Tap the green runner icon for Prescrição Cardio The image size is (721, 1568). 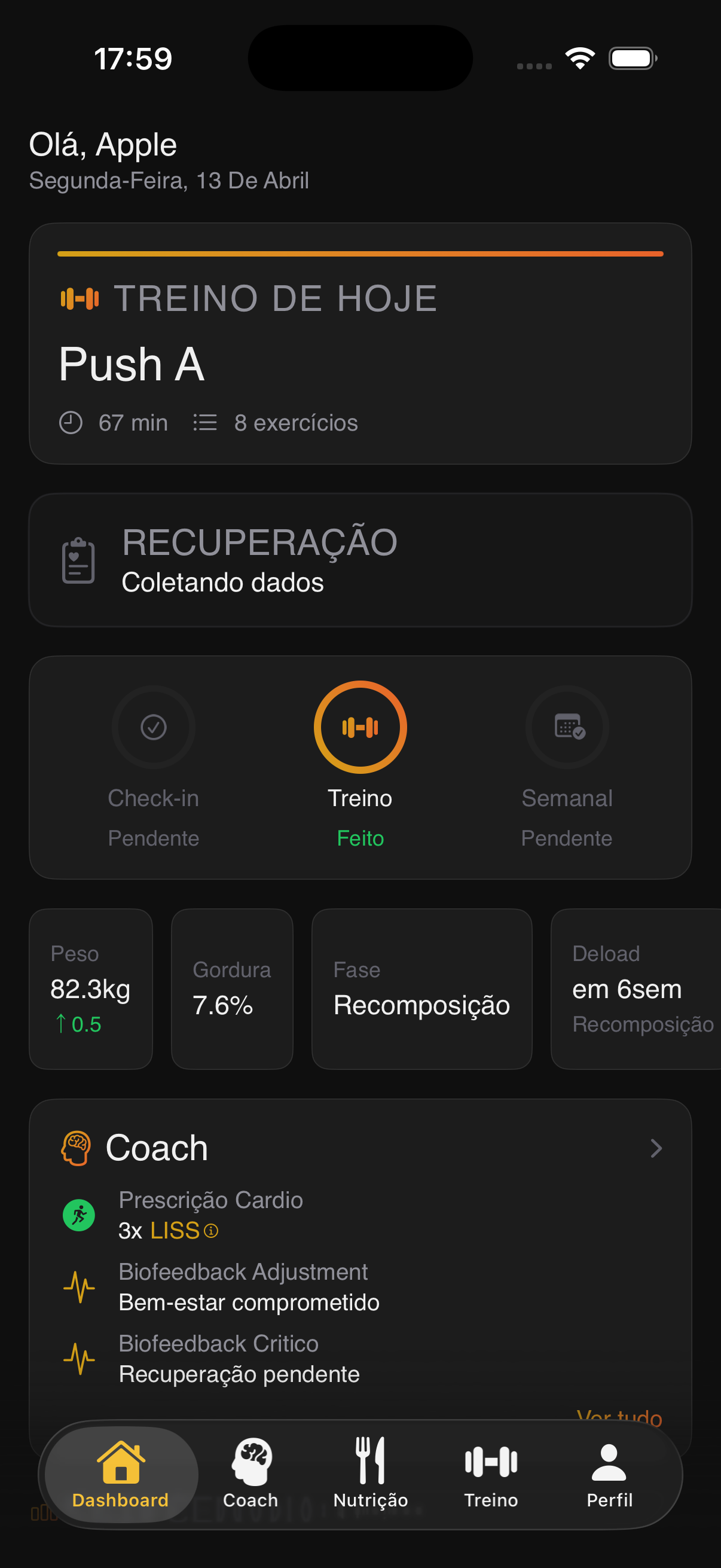click(x=79, y=1215)
